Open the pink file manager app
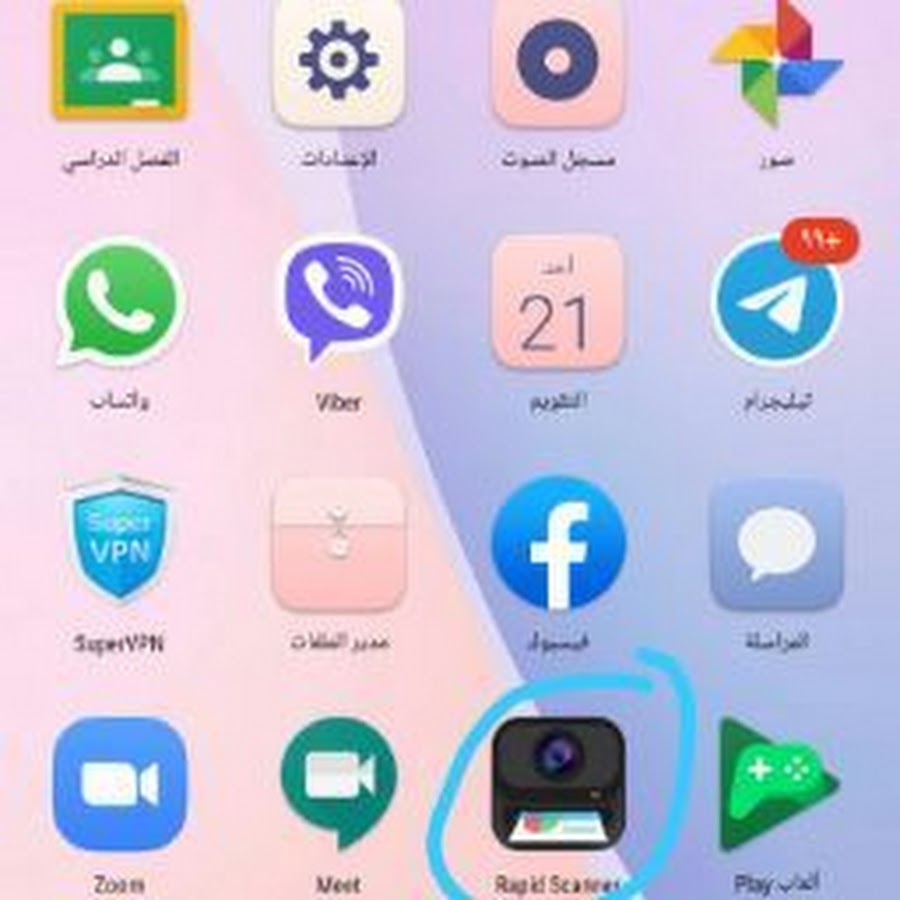Screen dimensions: 900x900 click(x=339, y=542)
